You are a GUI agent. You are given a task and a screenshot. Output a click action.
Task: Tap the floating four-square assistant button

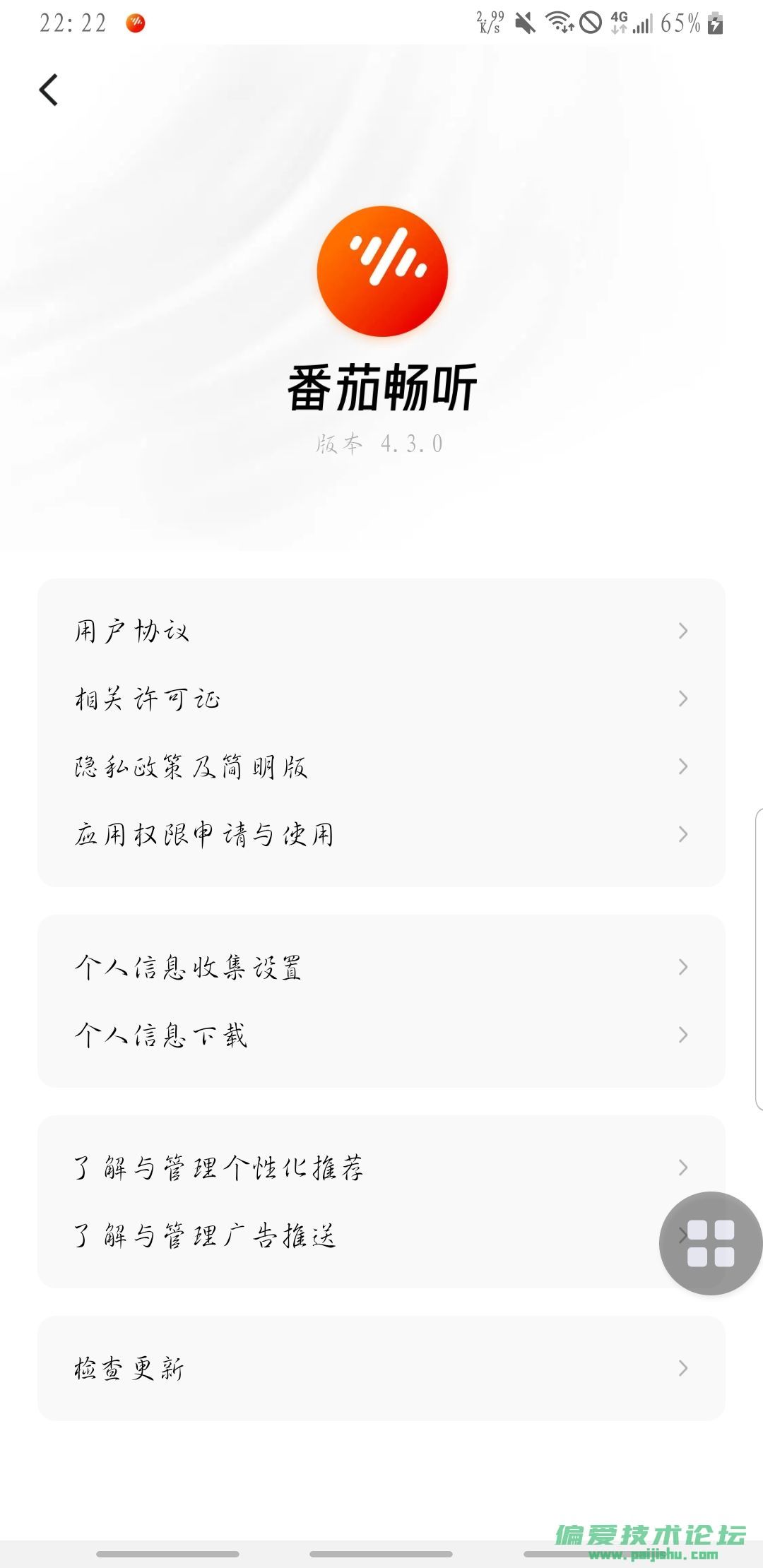tap(710, 1243)
